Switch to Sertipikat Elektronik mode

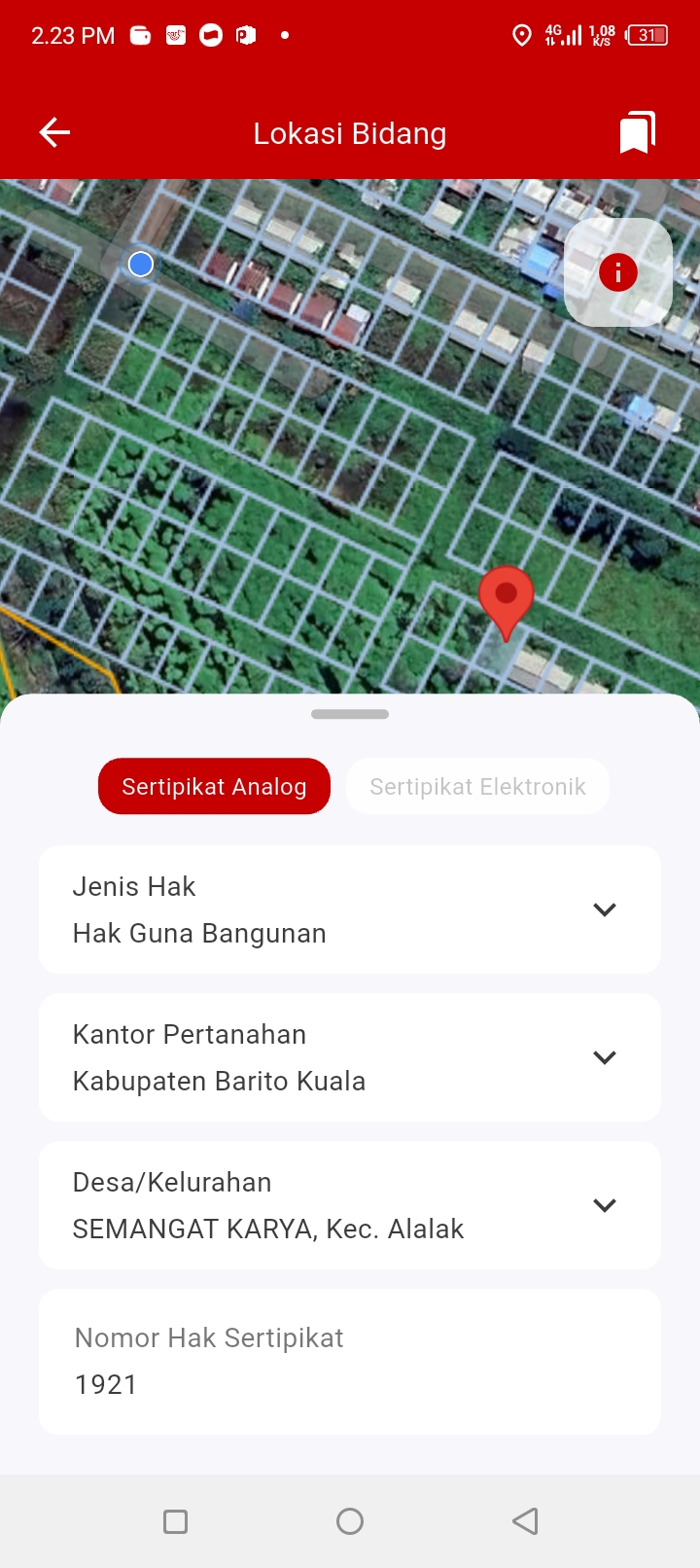click(x=477, y=786)
